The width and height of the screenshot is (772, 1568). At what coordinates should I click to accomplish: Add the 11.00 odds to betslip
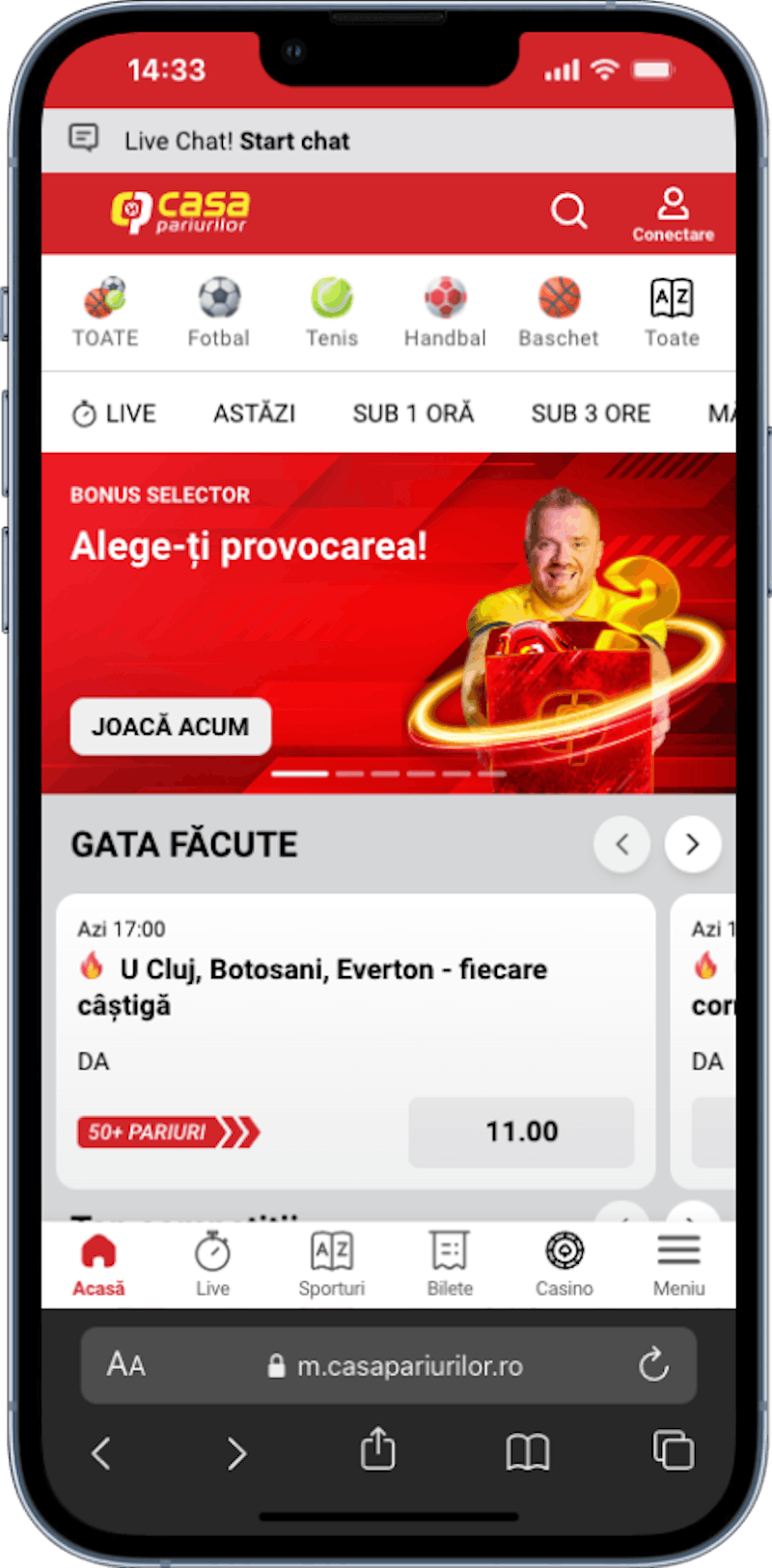coord(521,1131)
